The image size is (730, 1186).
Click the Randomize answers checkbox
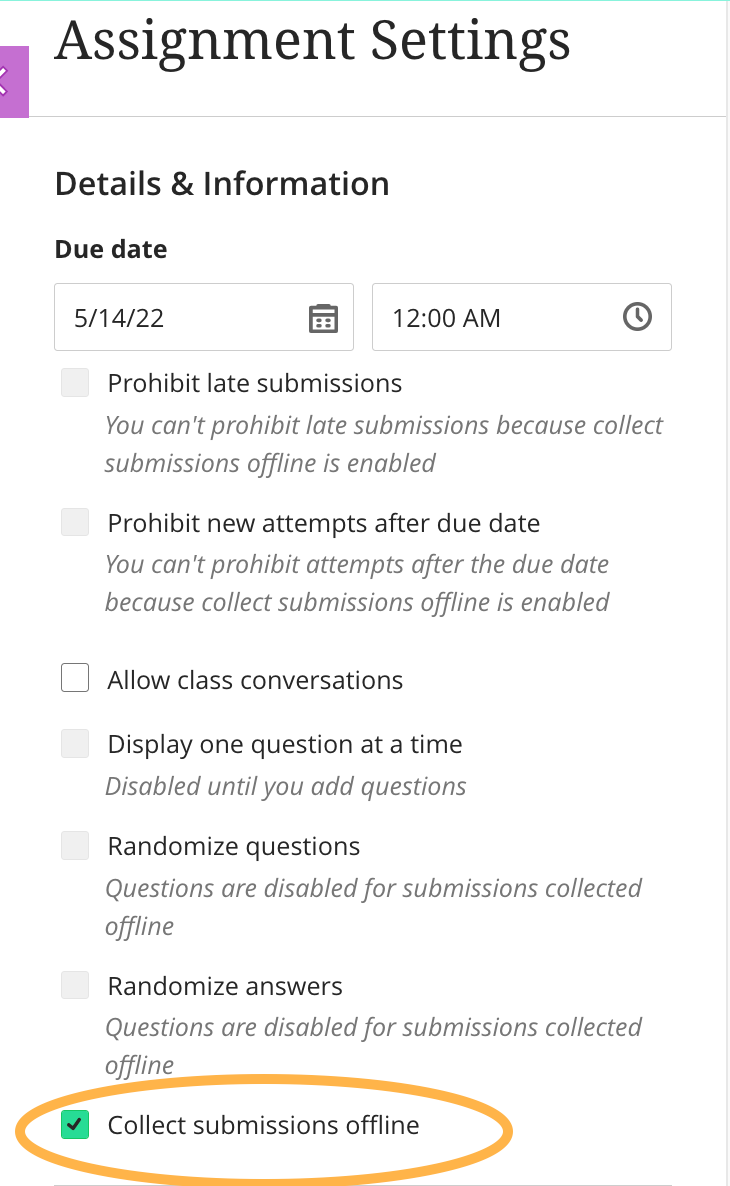click(75, 984)
